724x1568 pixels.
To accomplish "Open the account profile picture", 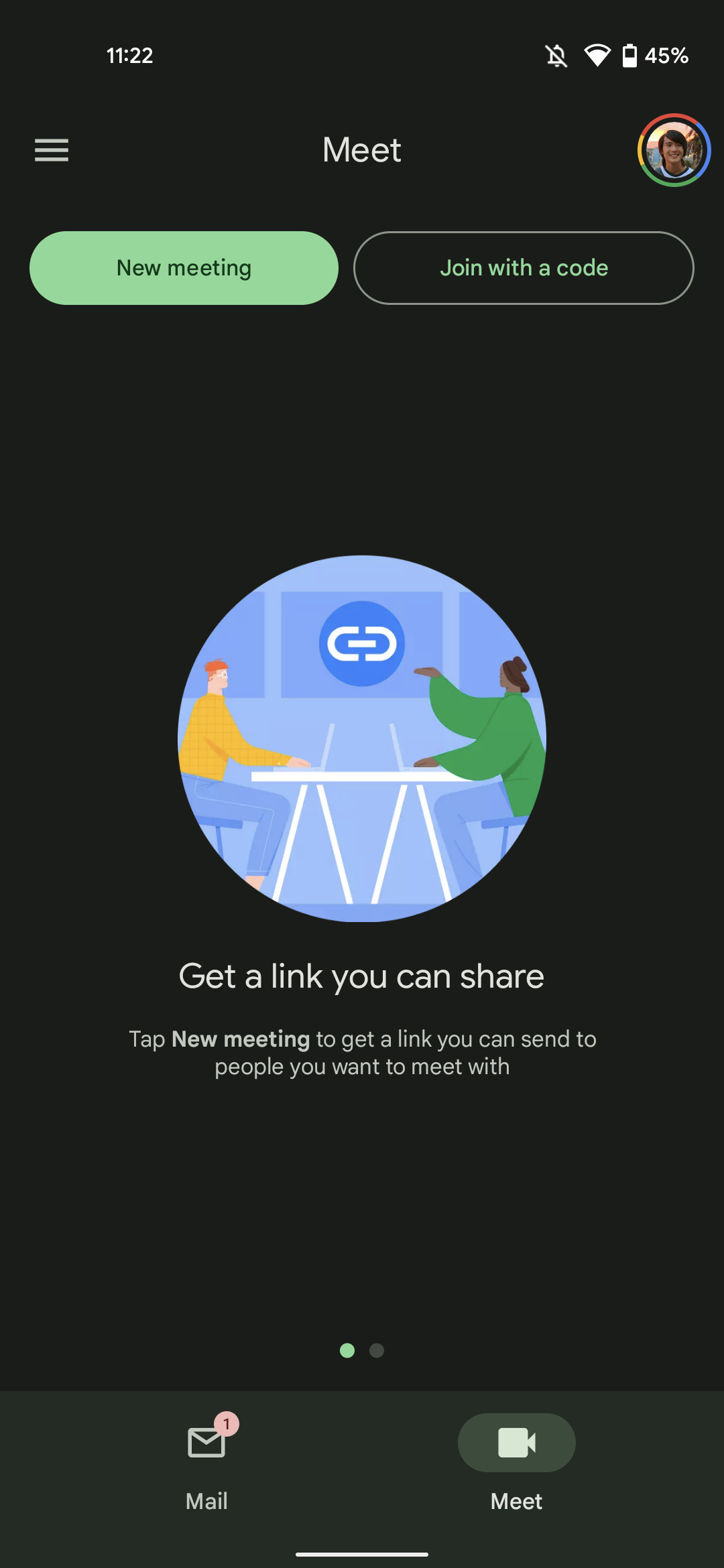I will 674,150.
